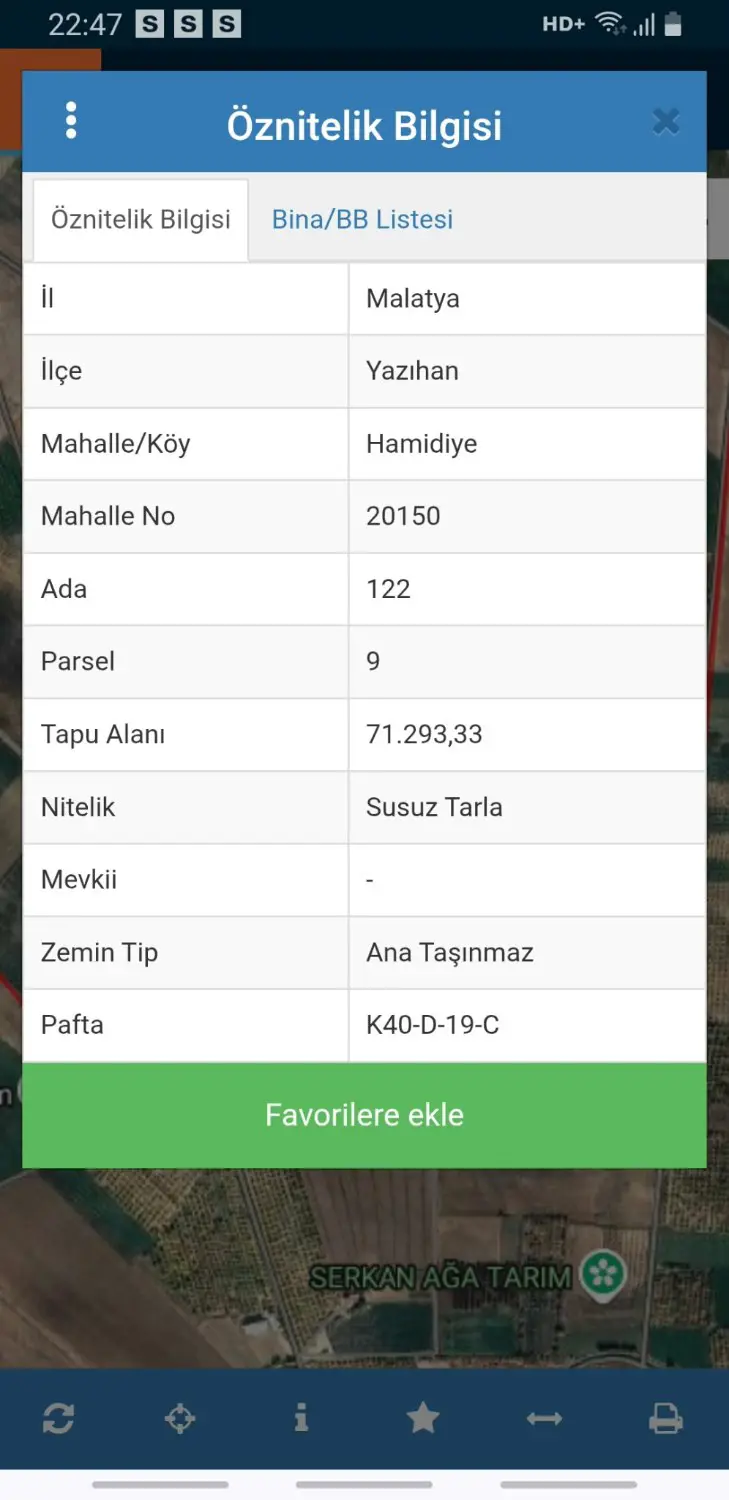Image resolution: width=729 pixels, height=1500 pixels.
Task: Open the info icon in toolbar
Action: click(301, 1417)
